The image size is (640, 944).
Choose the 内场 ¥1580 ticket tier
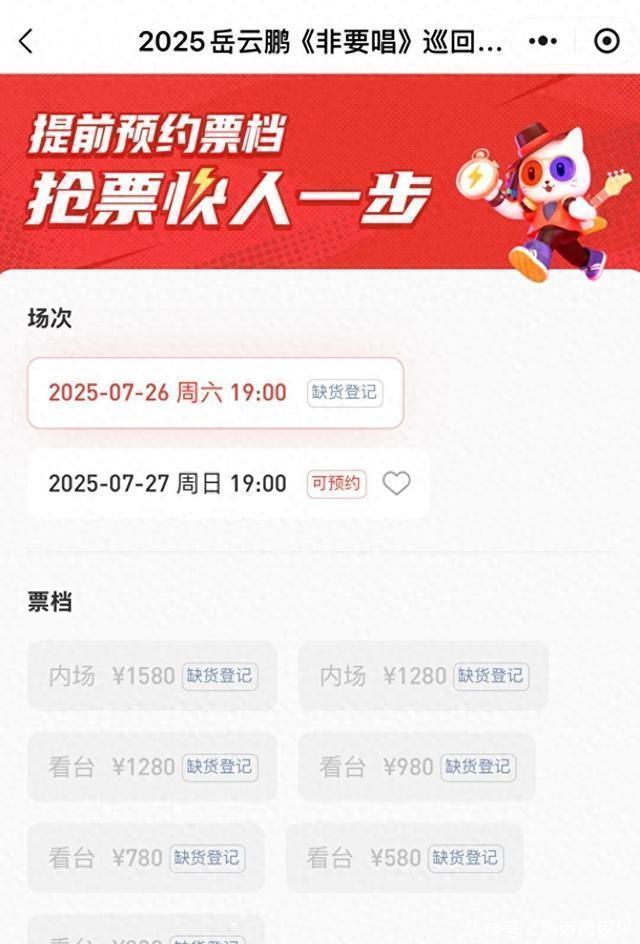152,676
